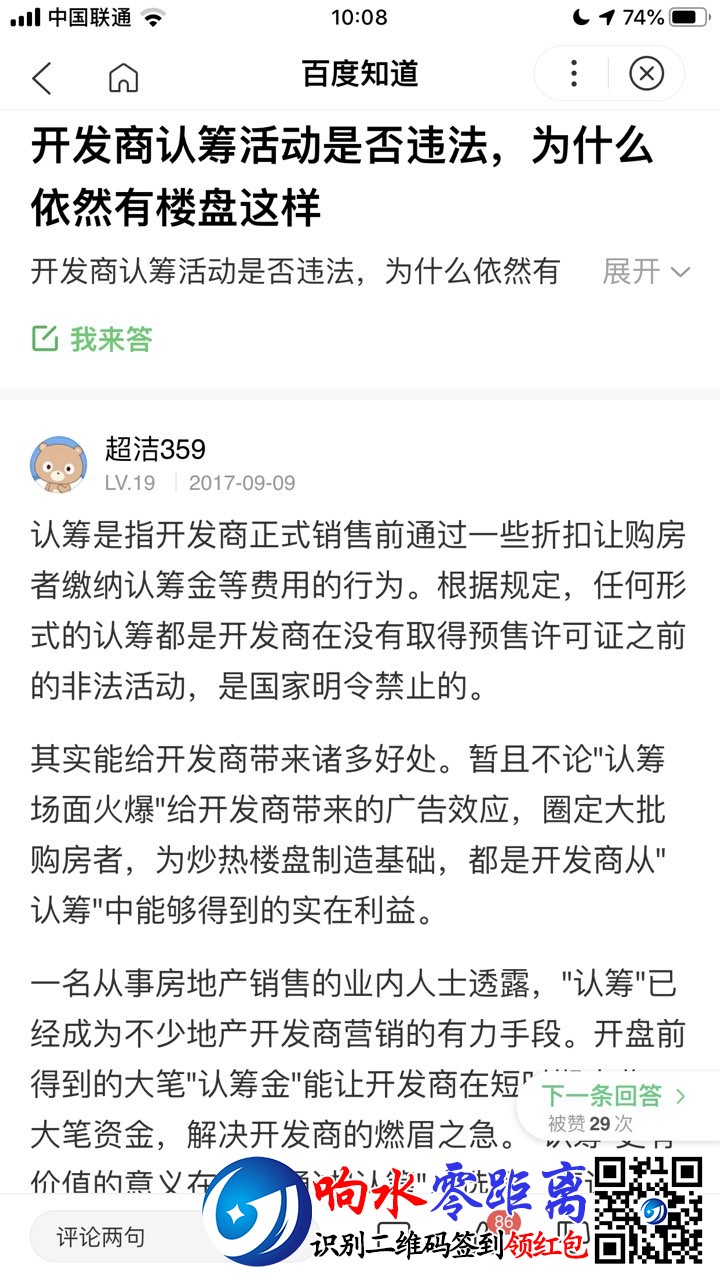Tap 我来答 to write an answer
The height and width of the screenshot is (1280, 720).
coord(93,339)
